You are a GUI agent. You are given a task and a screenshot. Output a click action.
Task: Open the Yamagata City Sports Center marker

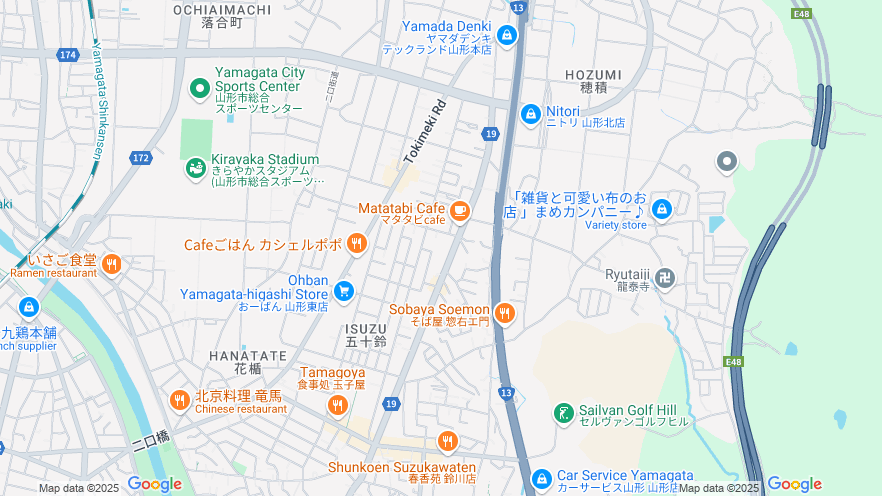tap(200, 88)
